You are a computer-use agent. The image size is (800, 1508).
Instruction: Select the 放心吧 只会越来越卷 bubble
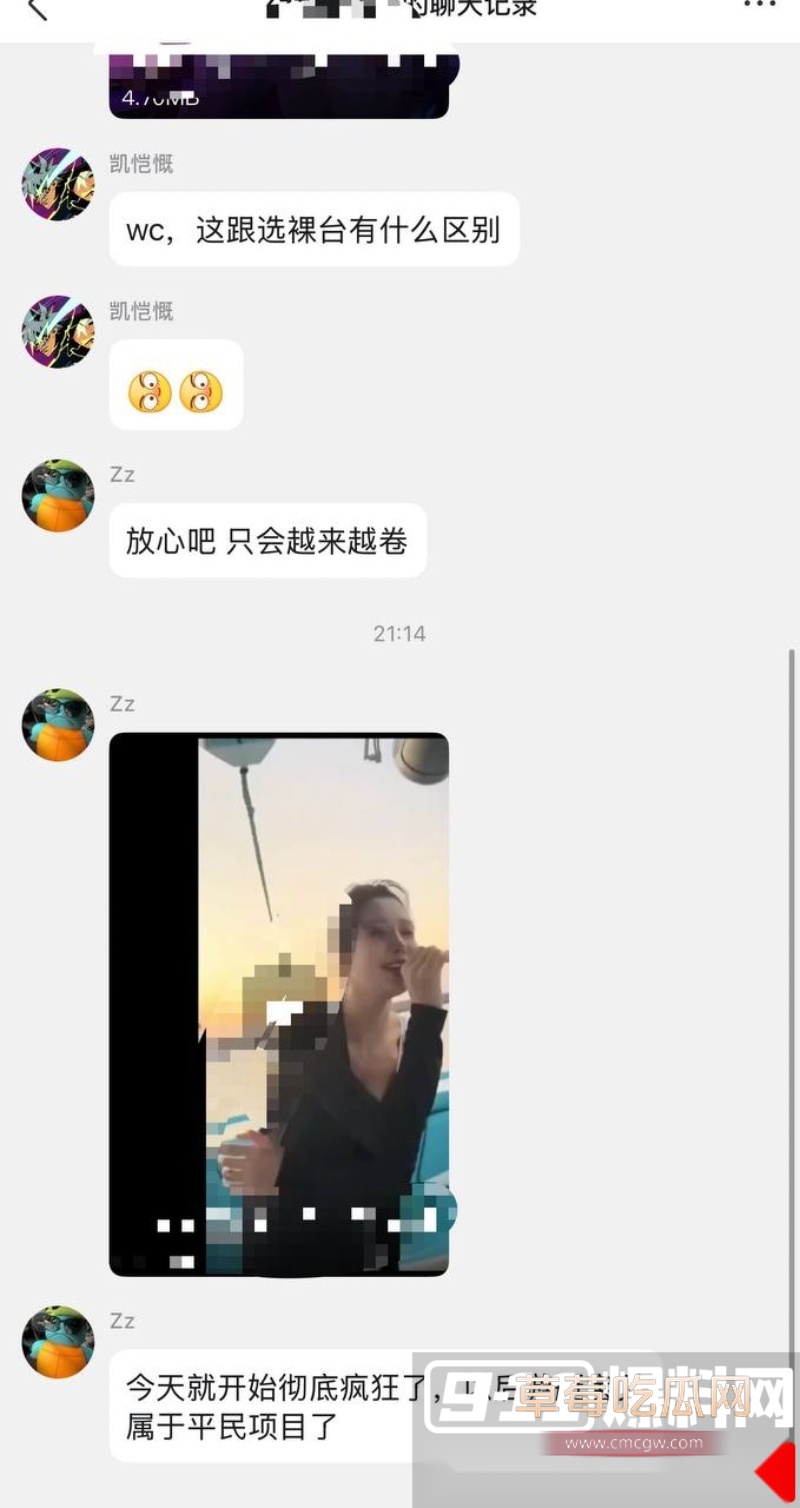[270, 540]
